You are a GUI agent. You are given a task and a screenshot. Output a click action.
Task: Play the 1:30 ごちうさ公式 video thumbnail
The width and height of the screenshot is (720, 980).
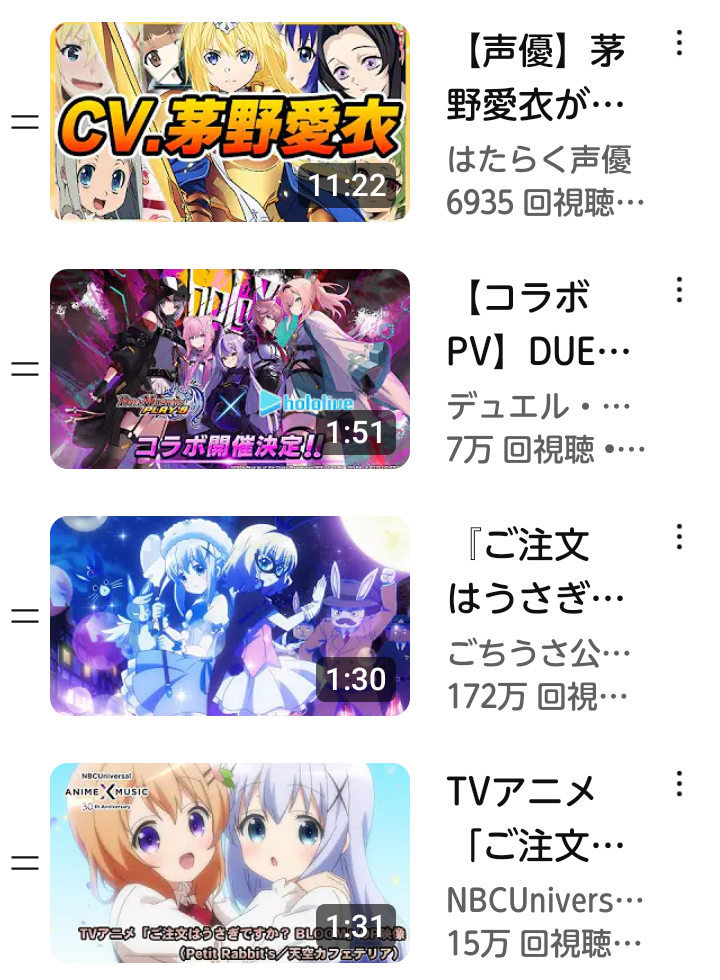click(229, 615)
